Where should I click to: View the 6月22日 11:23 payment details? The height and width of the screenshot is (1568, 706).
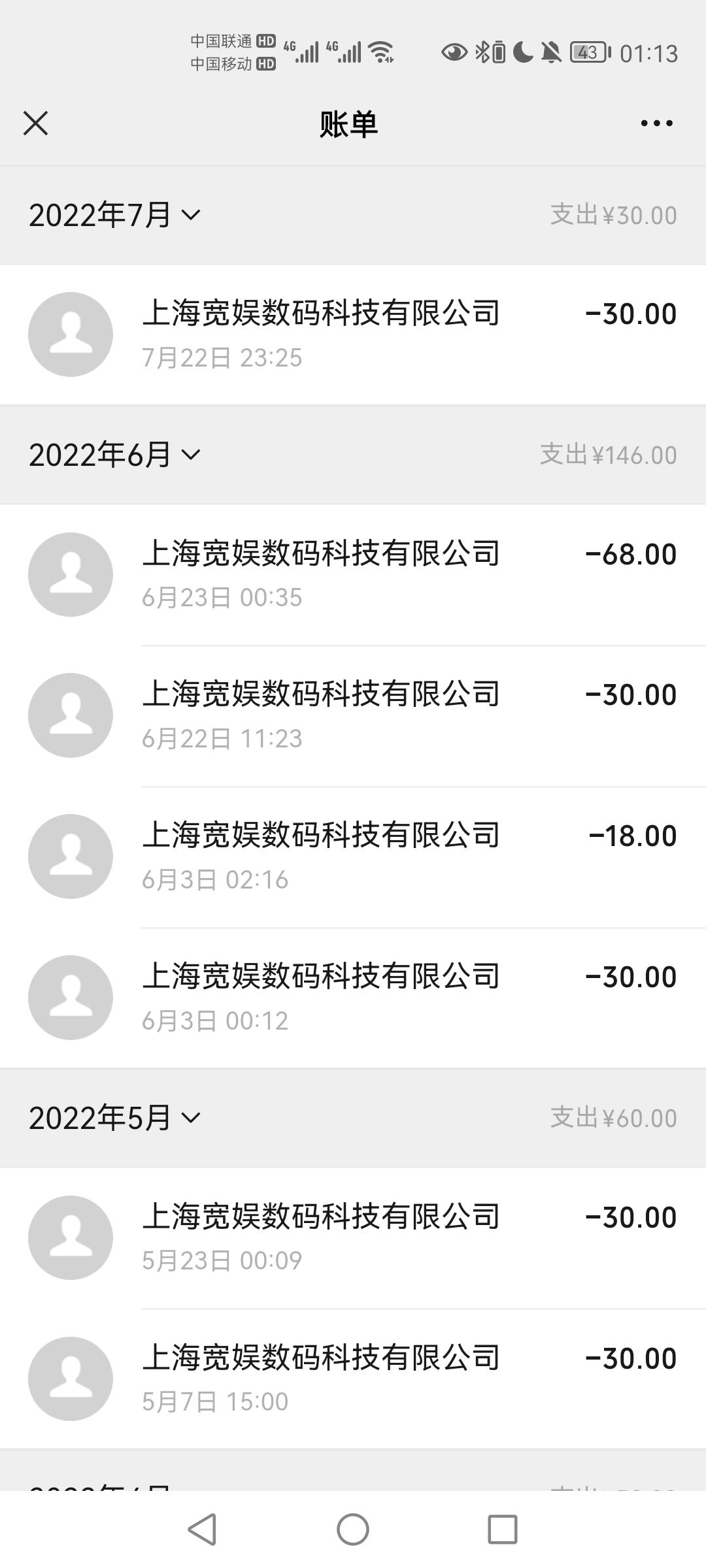(x=353, y=715)
